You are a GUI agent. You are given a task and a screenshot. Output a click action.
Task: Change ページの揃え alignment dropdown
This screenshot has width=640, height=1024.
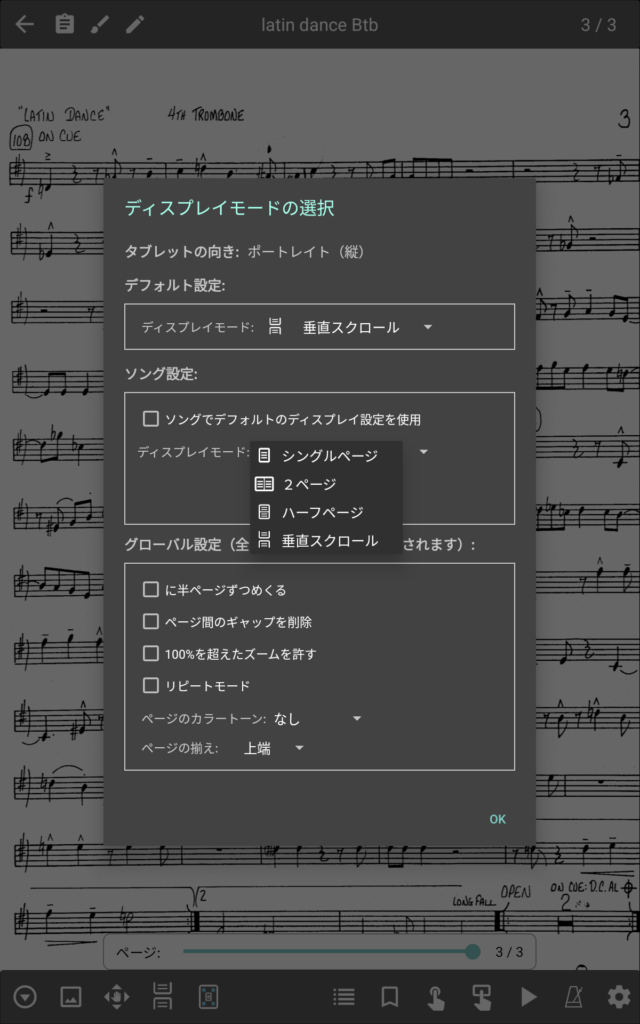click(274, 748)
